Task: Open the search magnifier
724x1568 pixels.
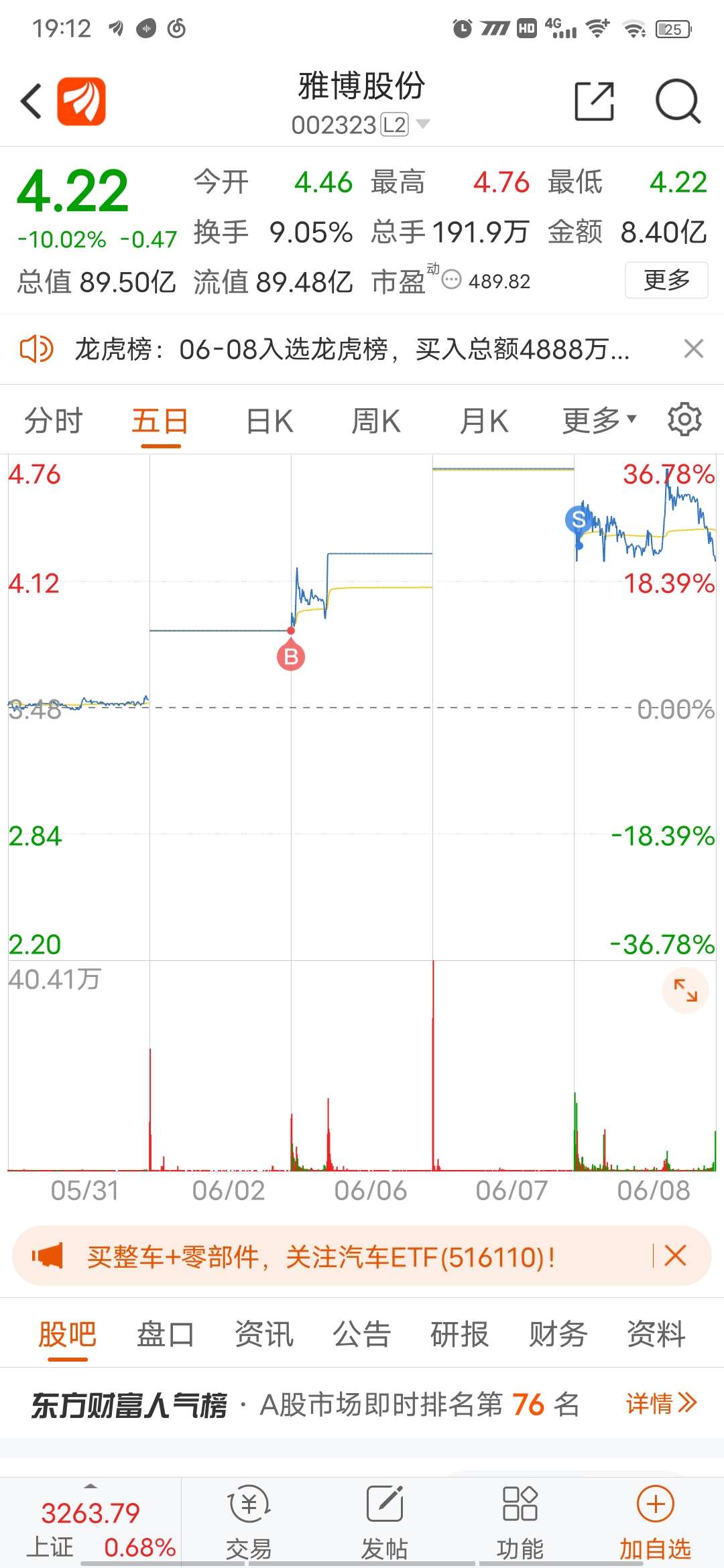Action: pyautogui.click(x=678, y=102)
